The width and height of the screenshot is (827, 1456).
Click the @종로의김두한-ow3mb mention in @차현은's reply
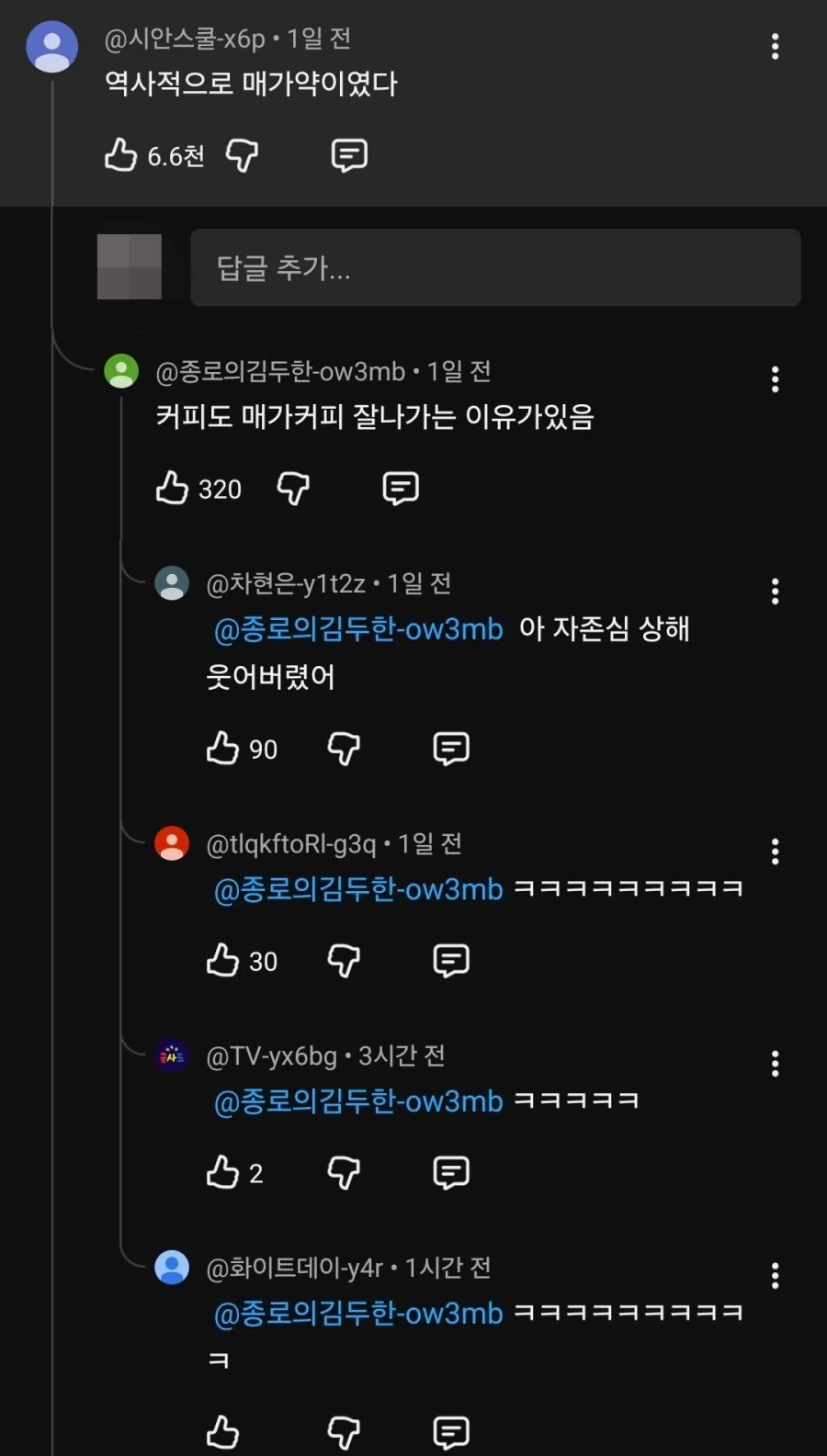[x=357, y=629]
